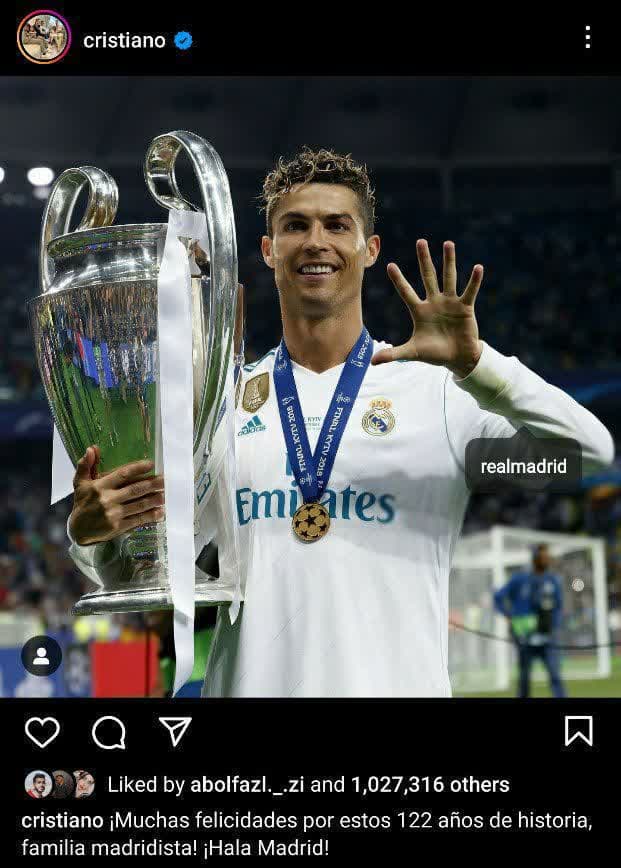Open the cristiano username link in header

[123, 40]
